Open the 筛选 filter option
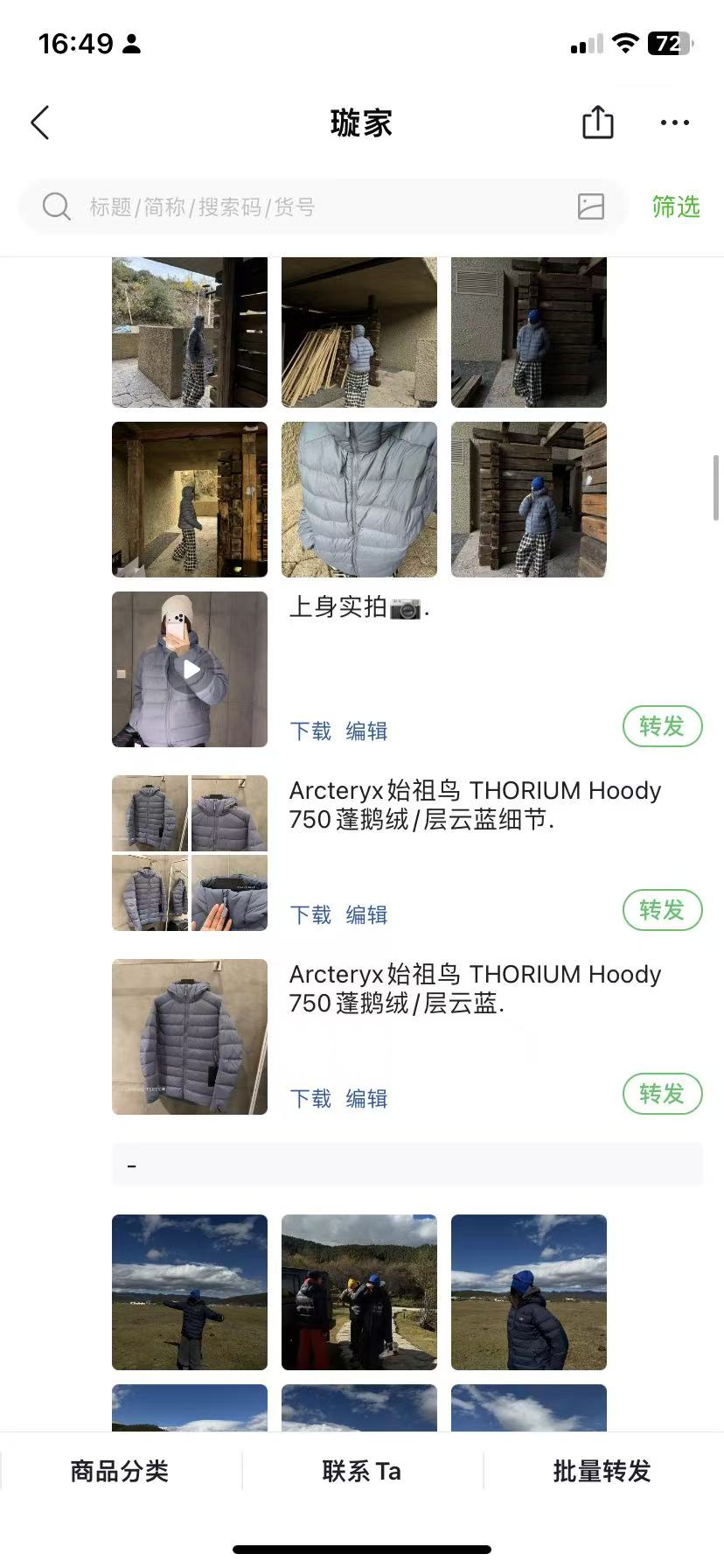The height and width of the screenshot is (1568, 724). (x=675, y=207)
